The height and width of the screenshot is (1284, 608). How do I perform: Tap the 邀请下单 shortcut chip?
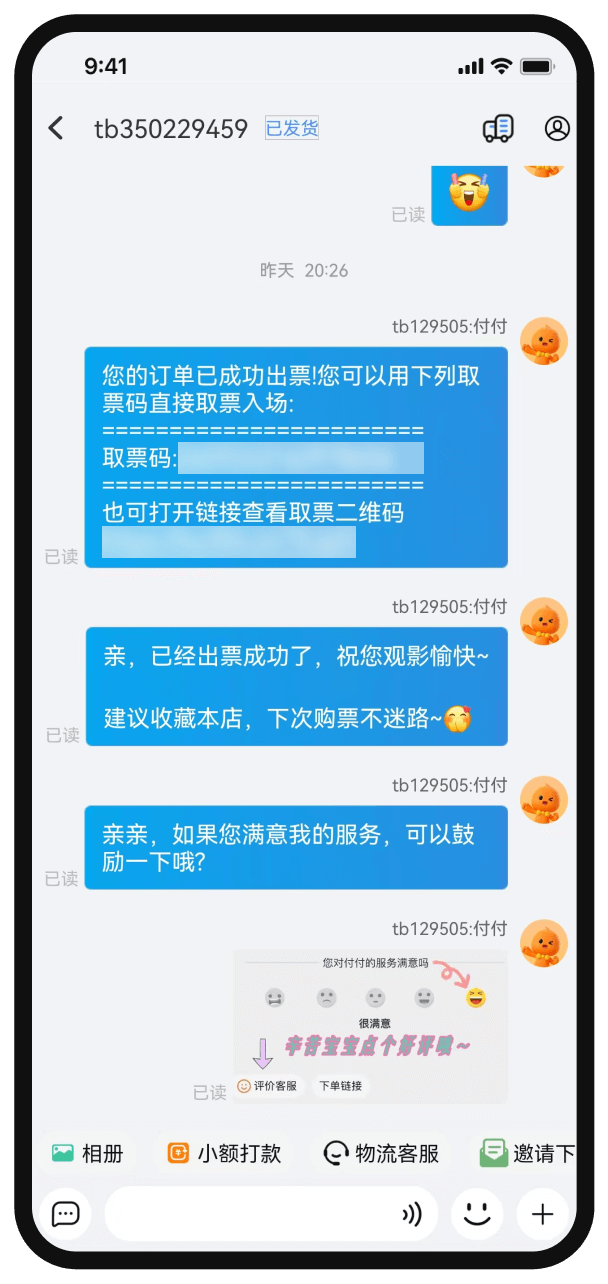point(528,1153)
